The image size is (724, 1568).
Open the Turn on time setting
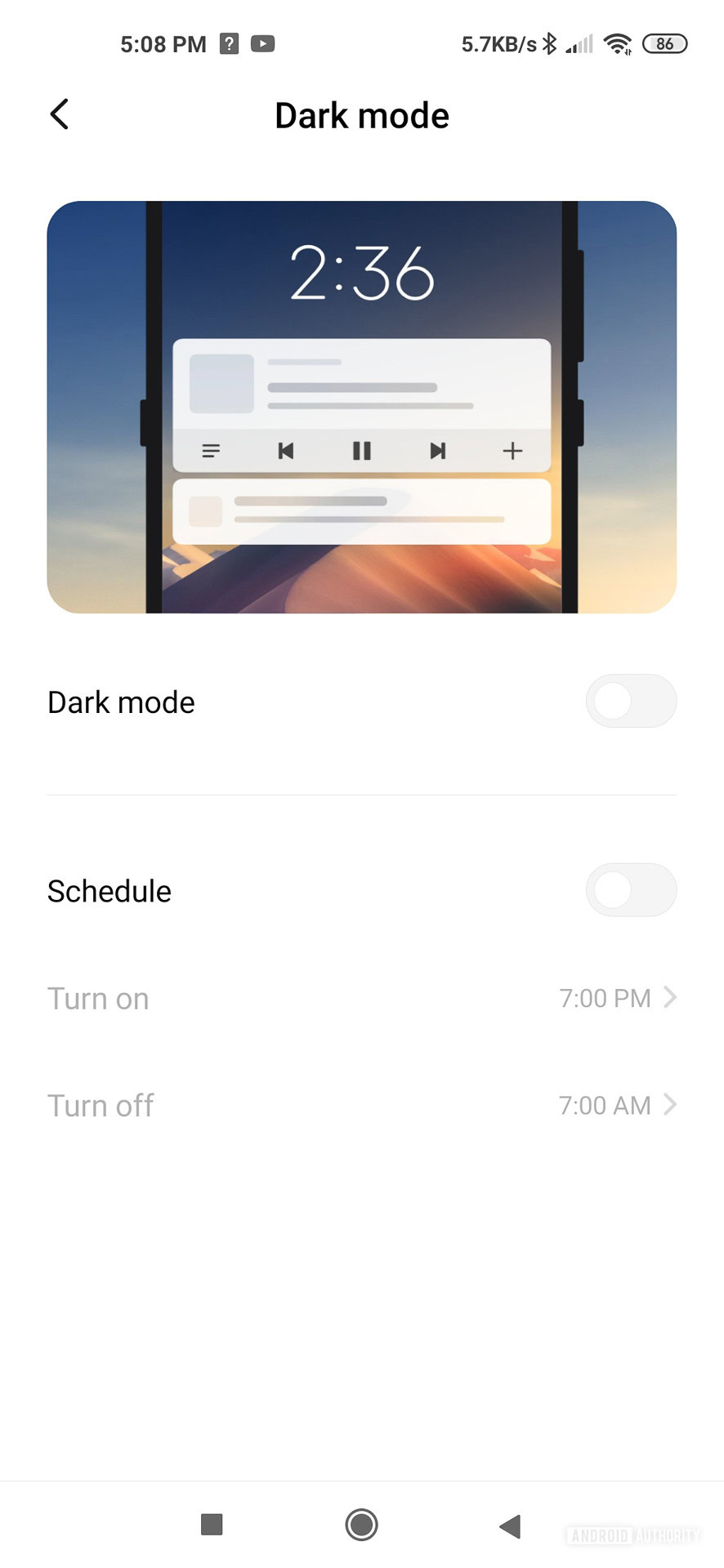coord(361,998)
